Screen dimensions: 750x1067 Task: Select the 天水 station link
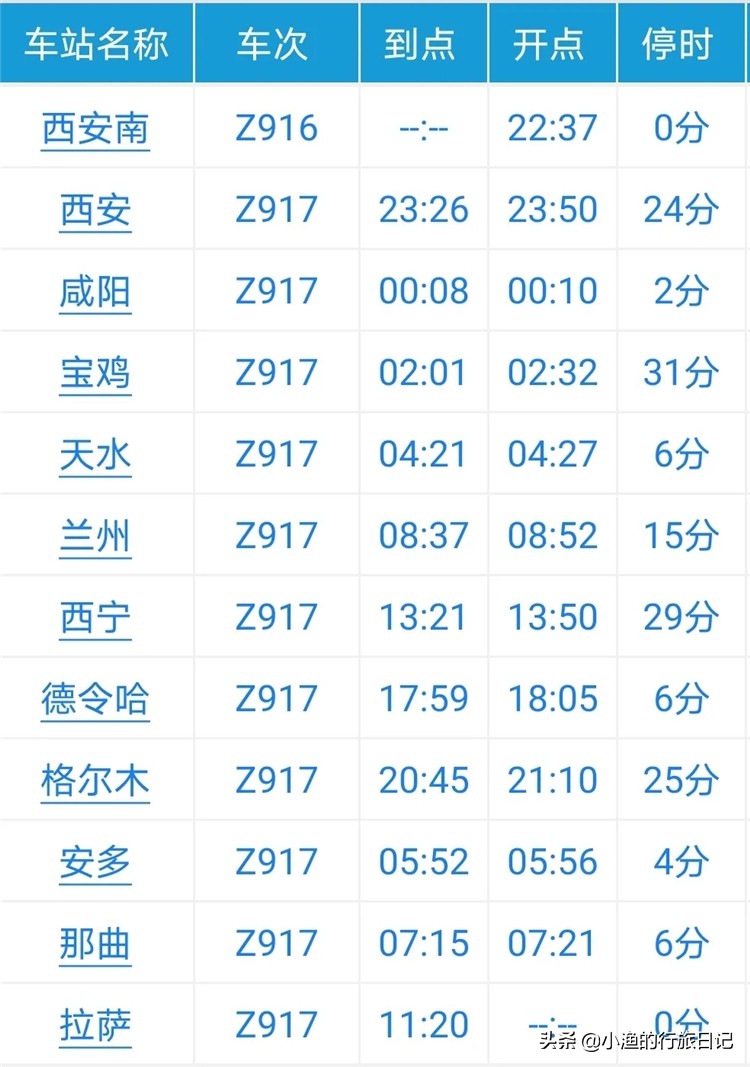(x=95, y=455)
